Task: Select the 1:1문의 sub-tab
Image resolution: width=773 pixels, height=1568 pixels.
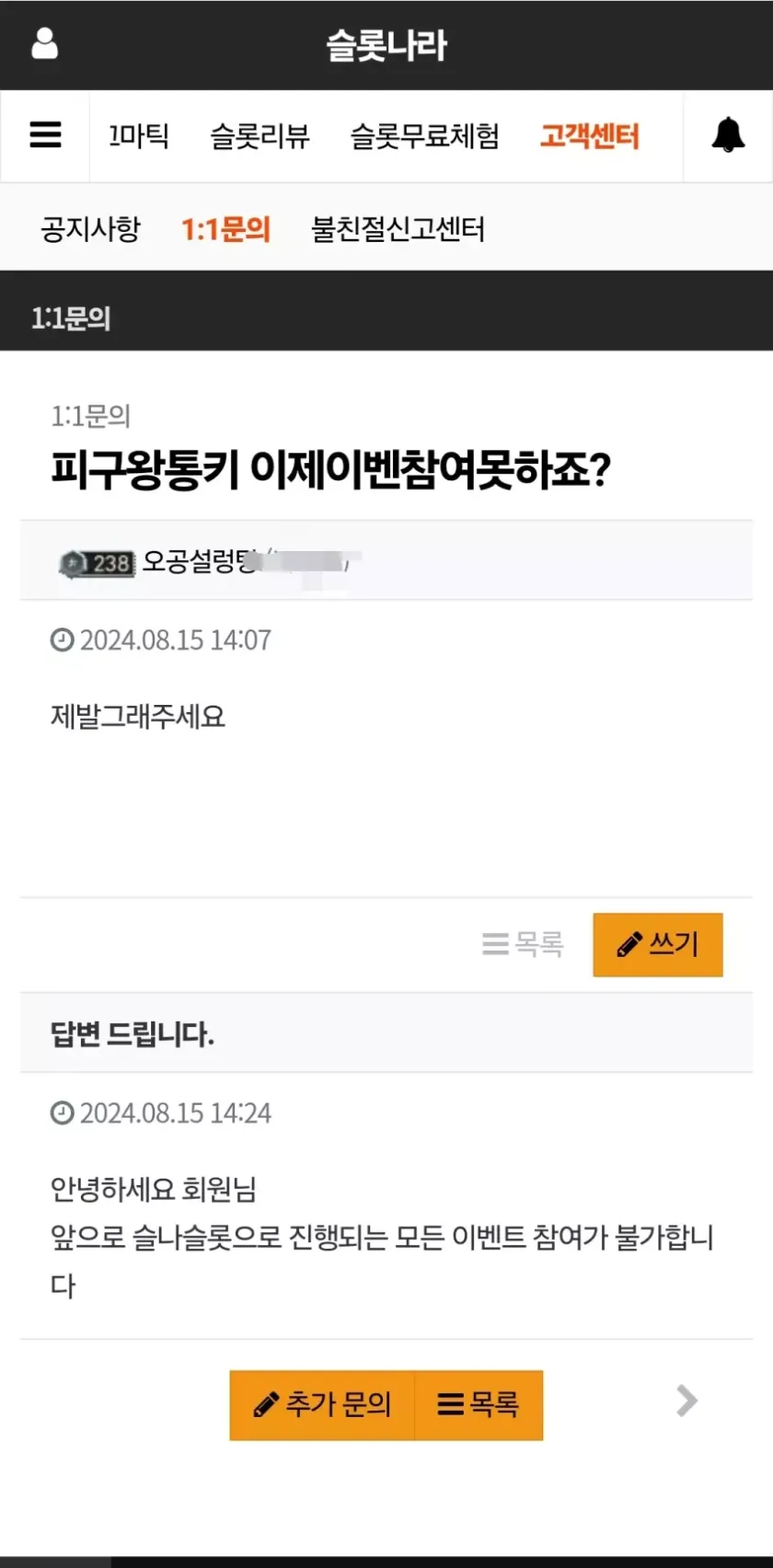Action: tap(225, 228)
